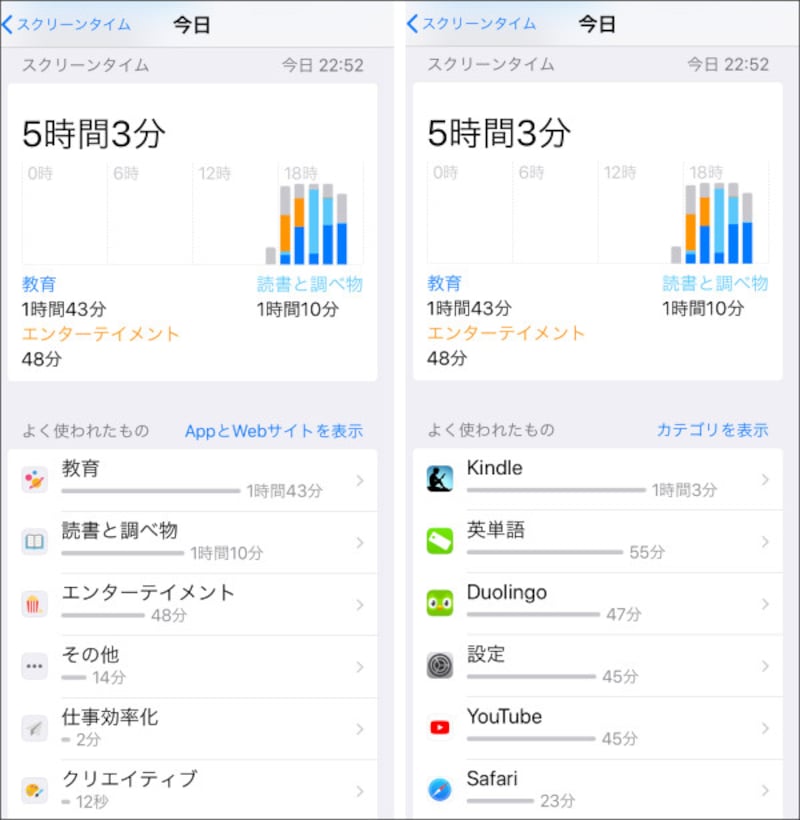800x820 pixels.
Task: Open AppとWebサイトを表示 link
Action: tap(275, 429)
